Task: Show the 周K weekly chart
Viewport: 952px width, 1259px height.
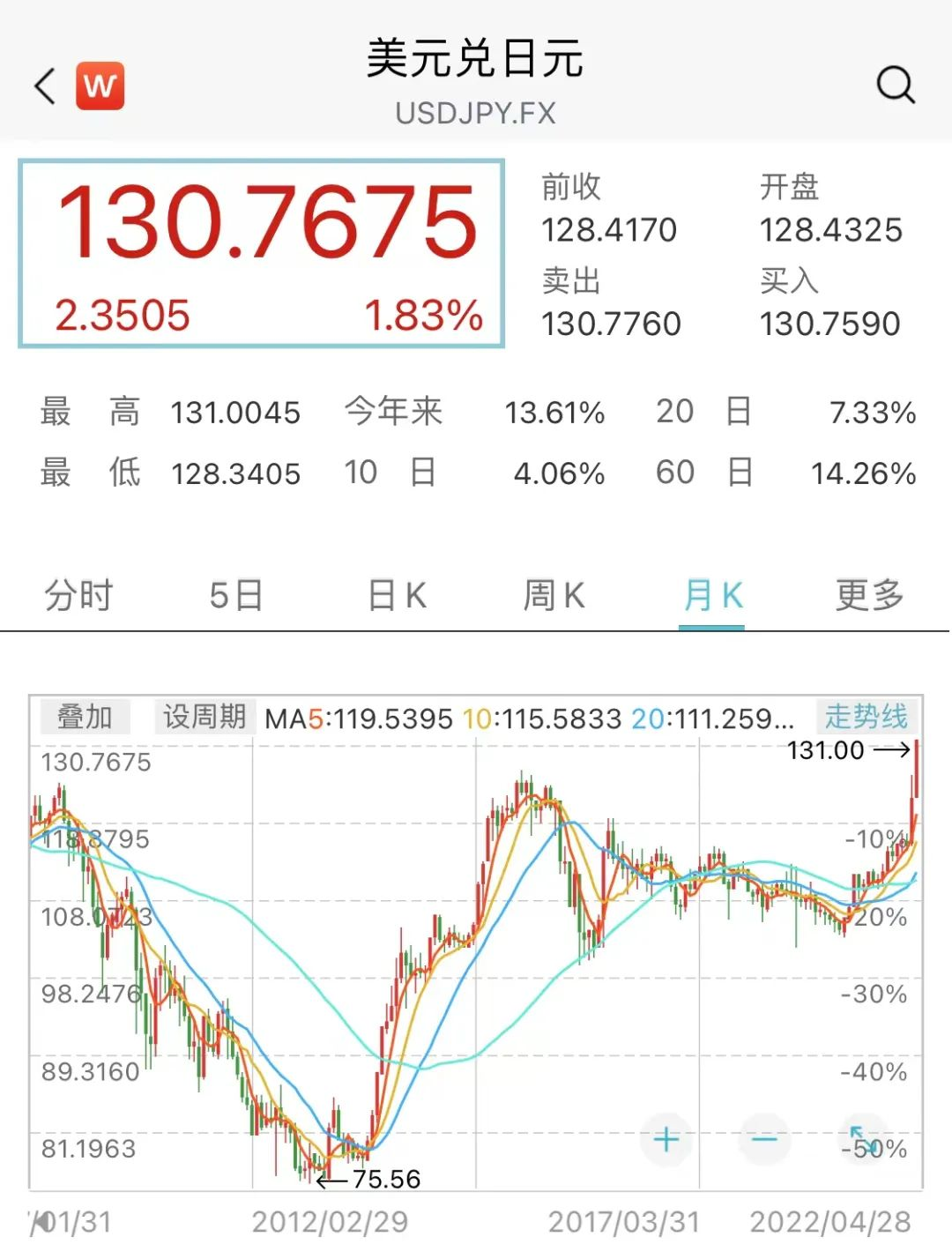Action: (554, 596)
